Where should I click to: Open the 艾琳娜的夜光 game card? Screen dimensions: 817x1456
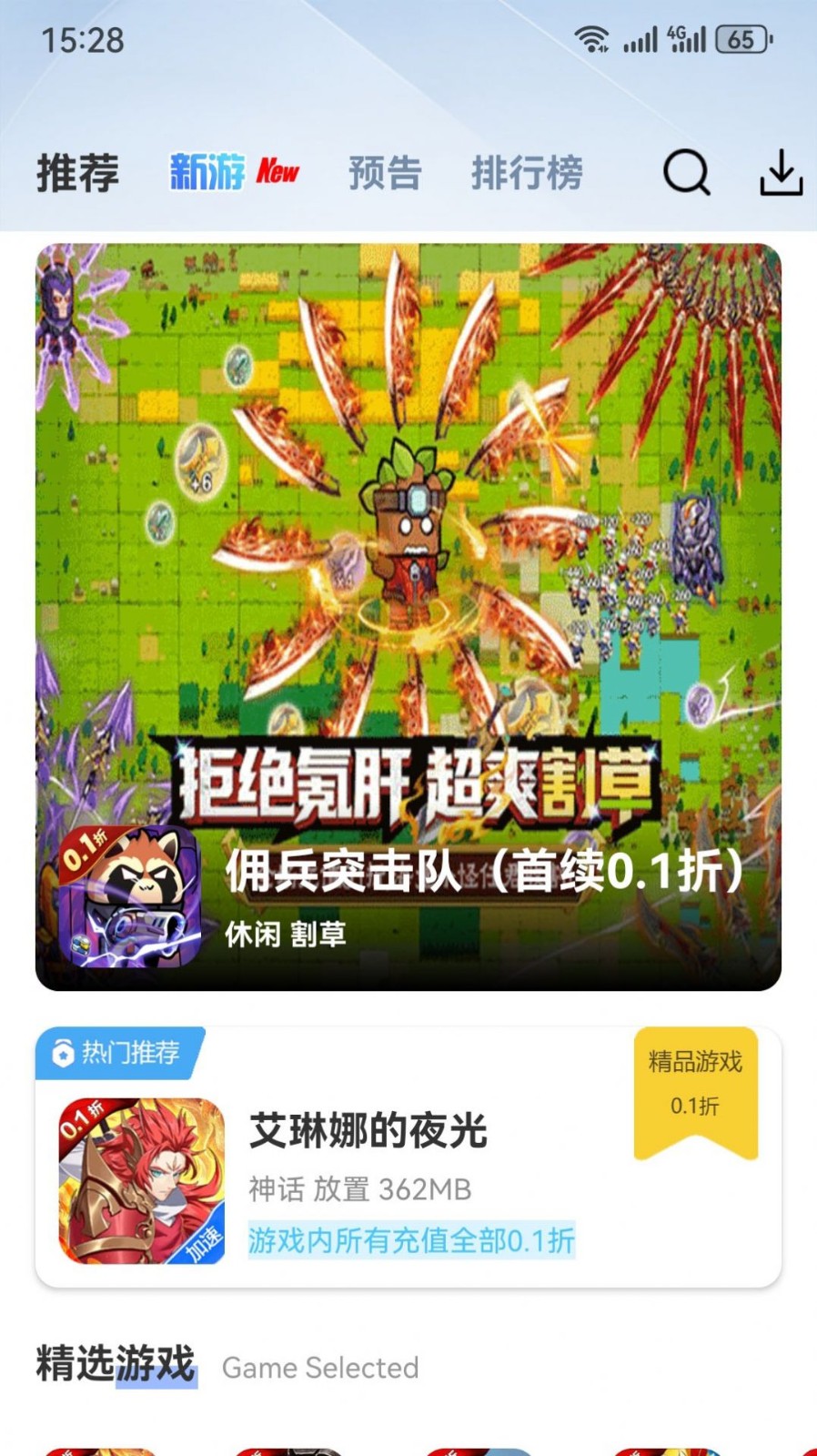[x=408, y=1157]
